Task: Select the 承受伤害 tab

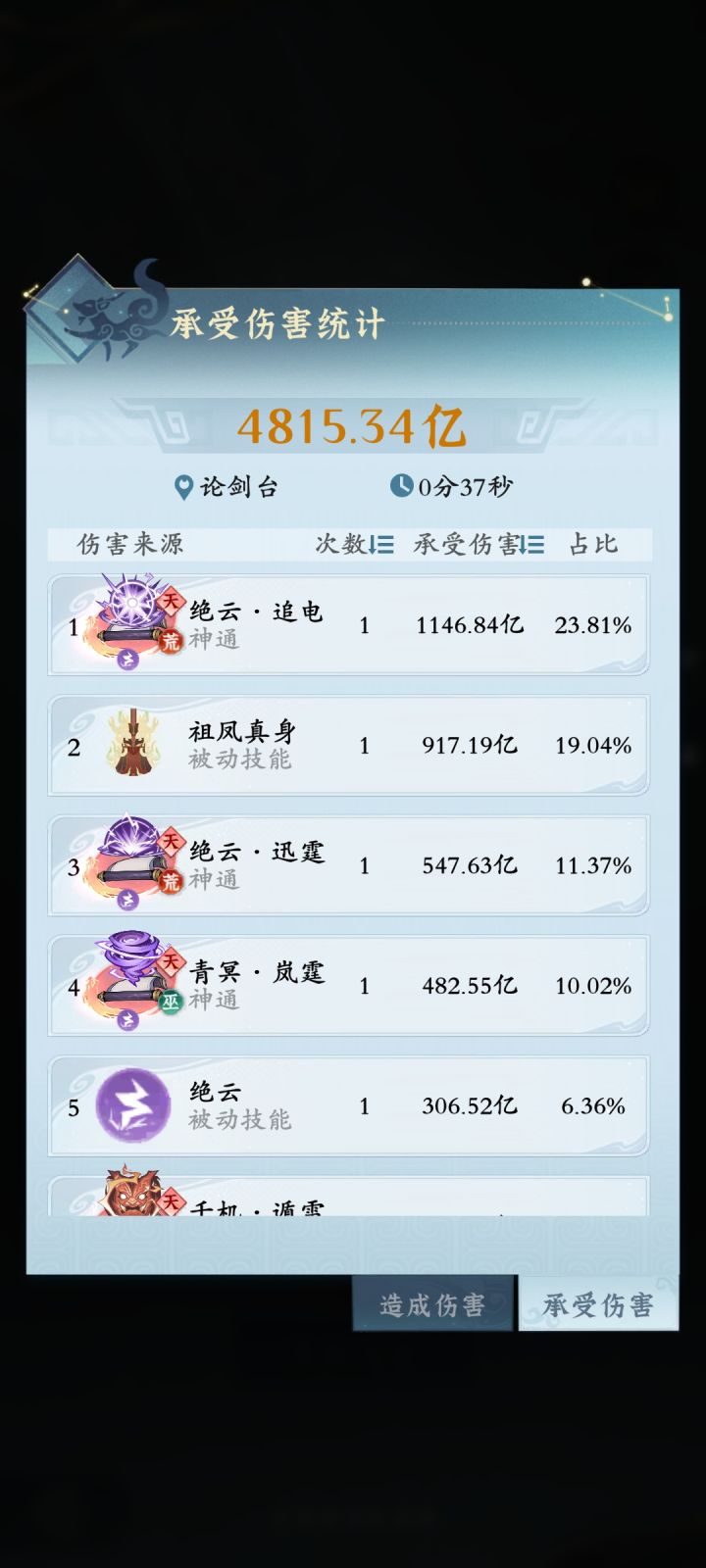Action: [601, 1306]
